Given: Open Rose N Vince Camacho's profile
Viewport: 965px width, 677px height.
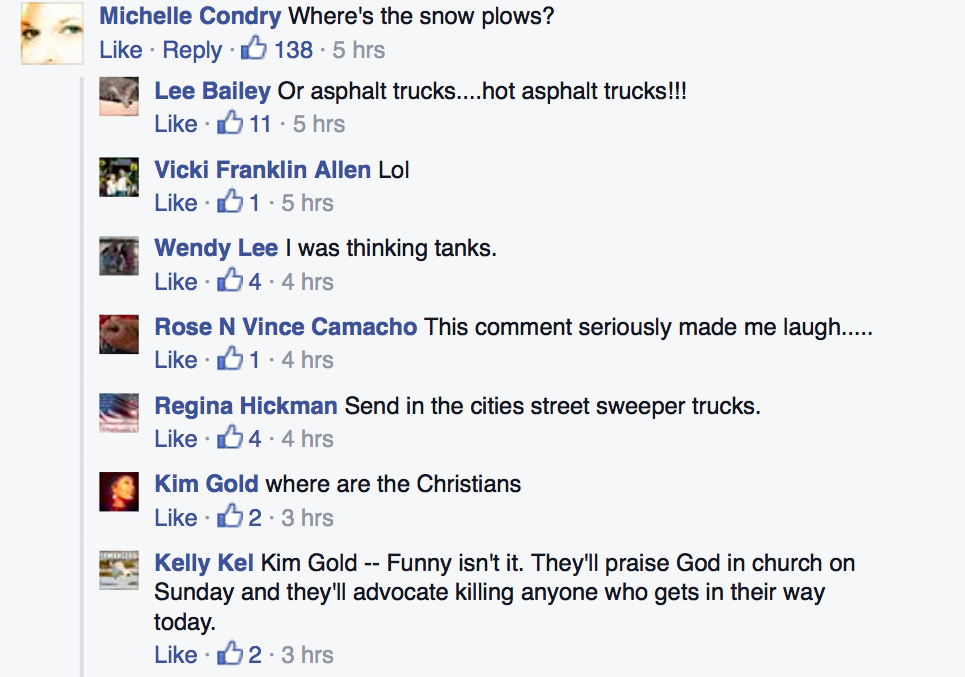Looking at the screenshot, I should (x=285, y=327).
